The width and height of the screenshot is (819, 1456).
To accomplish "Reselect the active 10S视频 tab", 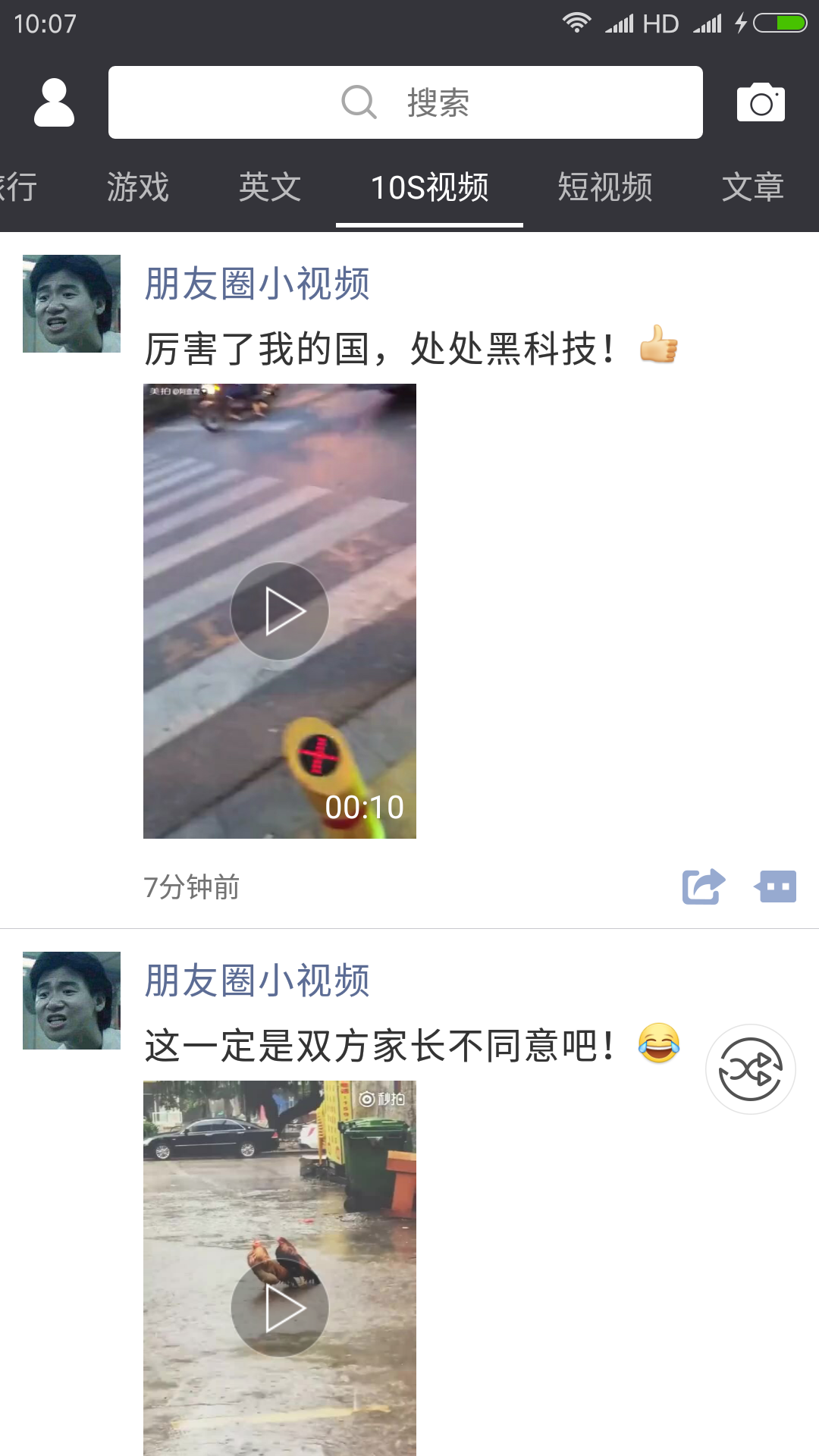I will [430, 187].
